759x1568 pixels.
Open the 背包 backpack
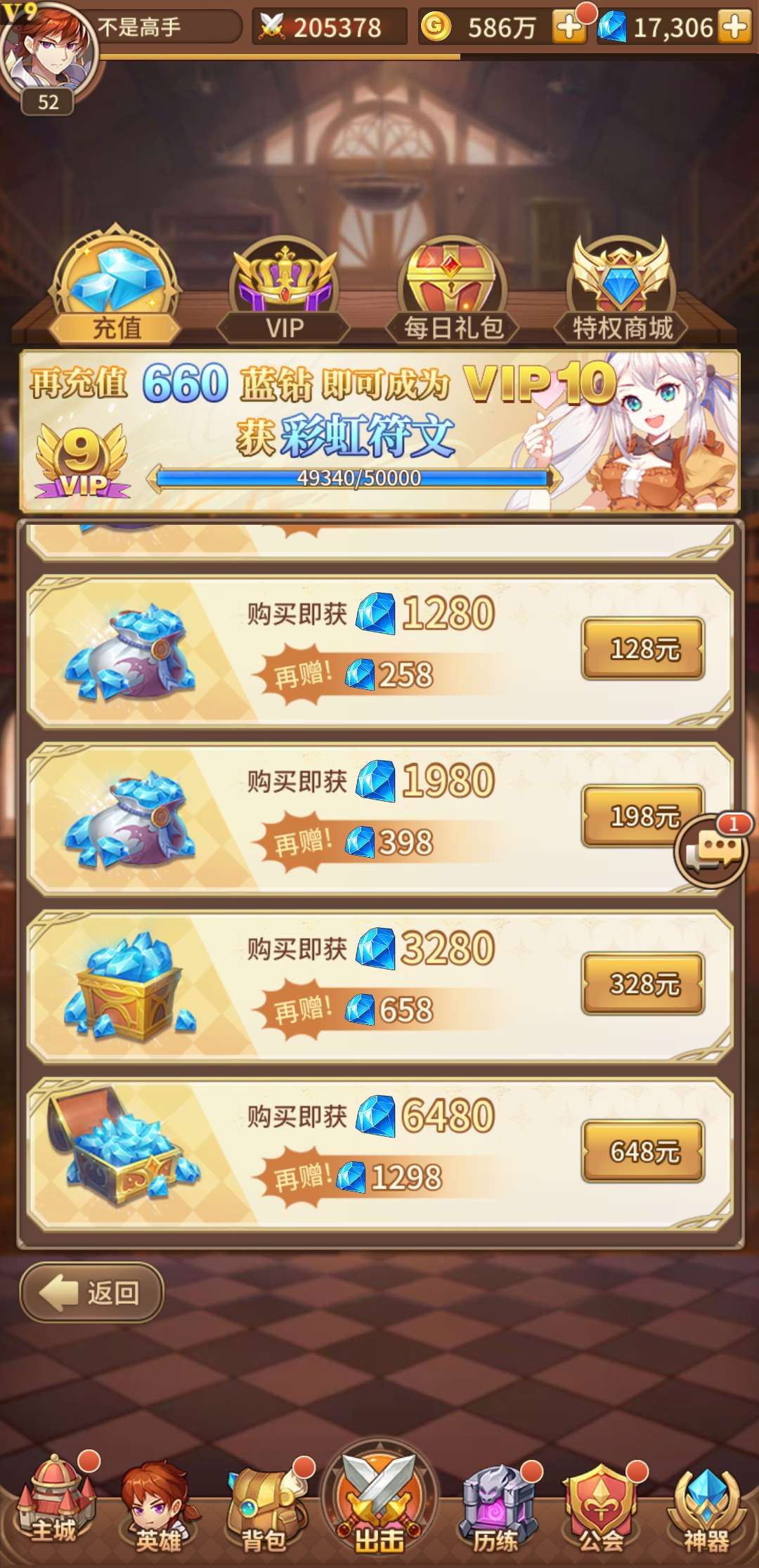[264, 1507]
